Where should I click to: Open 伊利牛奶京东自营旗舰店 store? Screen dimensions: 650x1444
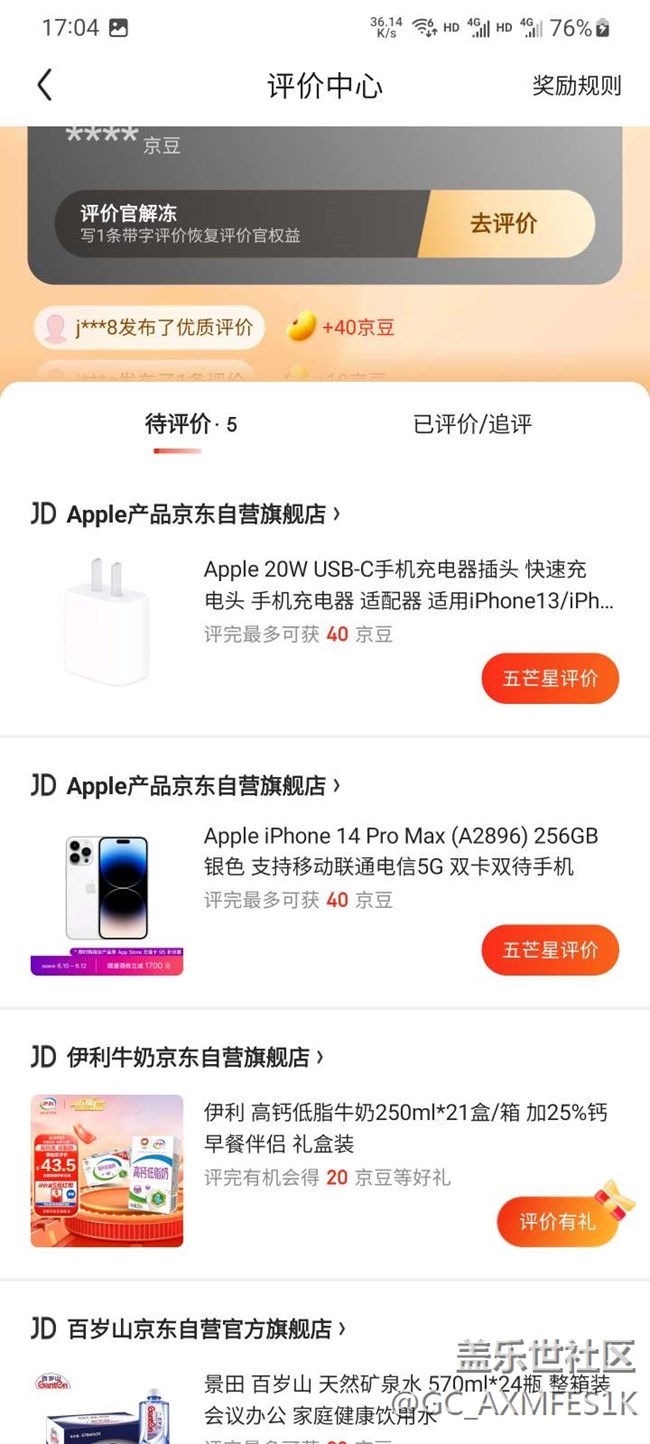188,1057
